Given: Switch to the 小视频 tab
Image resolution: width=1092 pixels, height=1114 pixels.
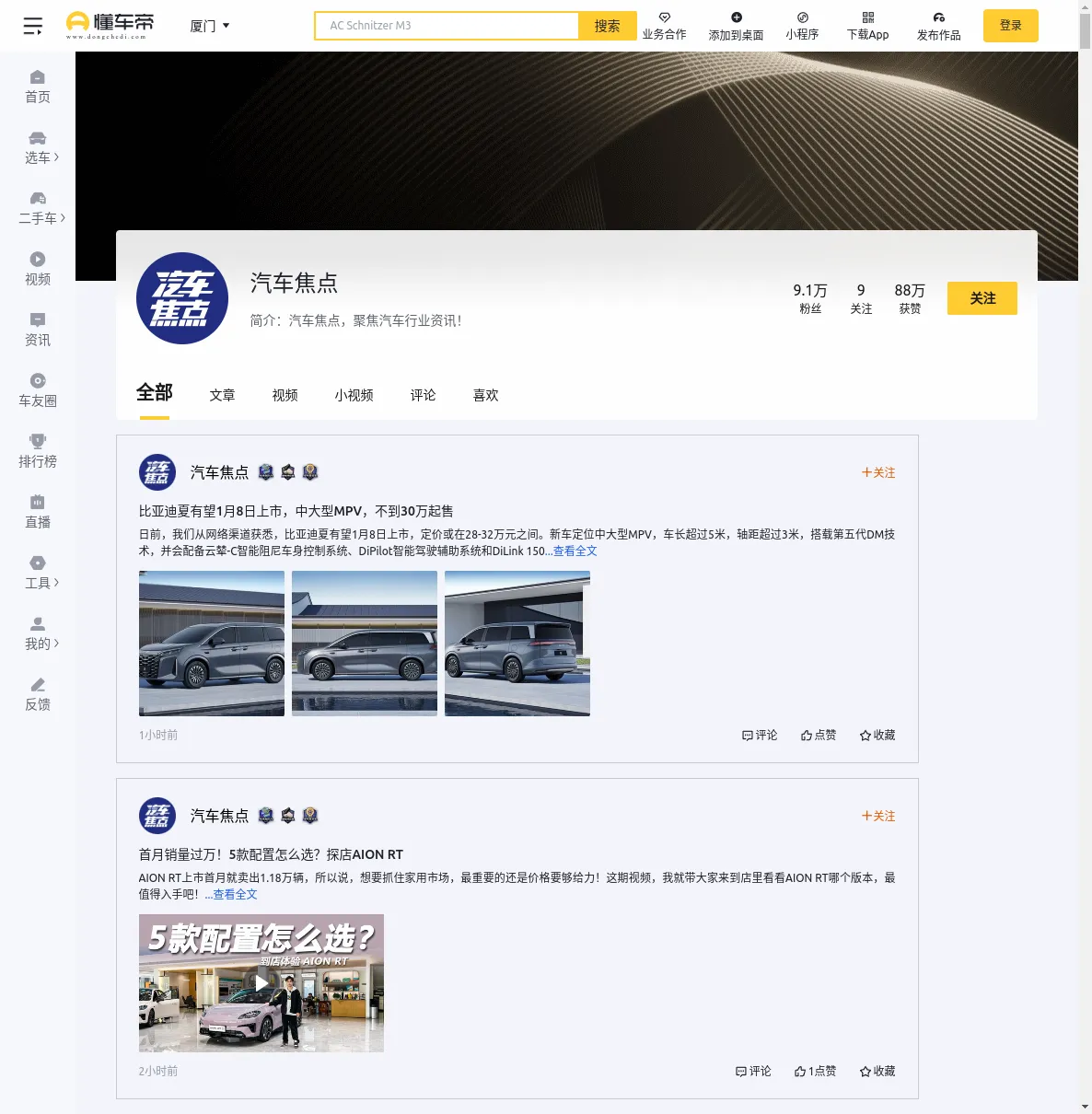Looking at the screenshot, I should [x=354, y=395].
